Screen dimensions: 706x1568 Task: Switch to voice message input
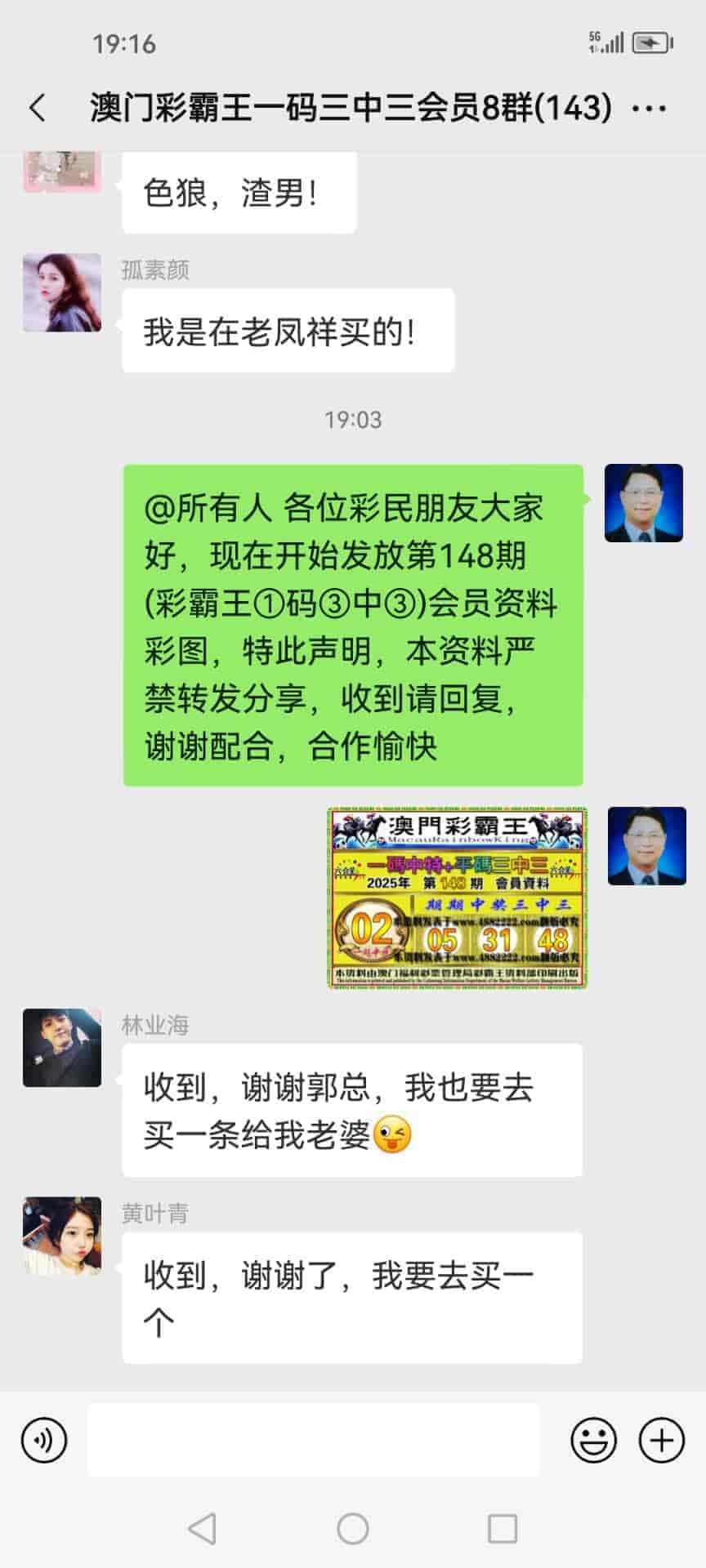click(44, 1440)
